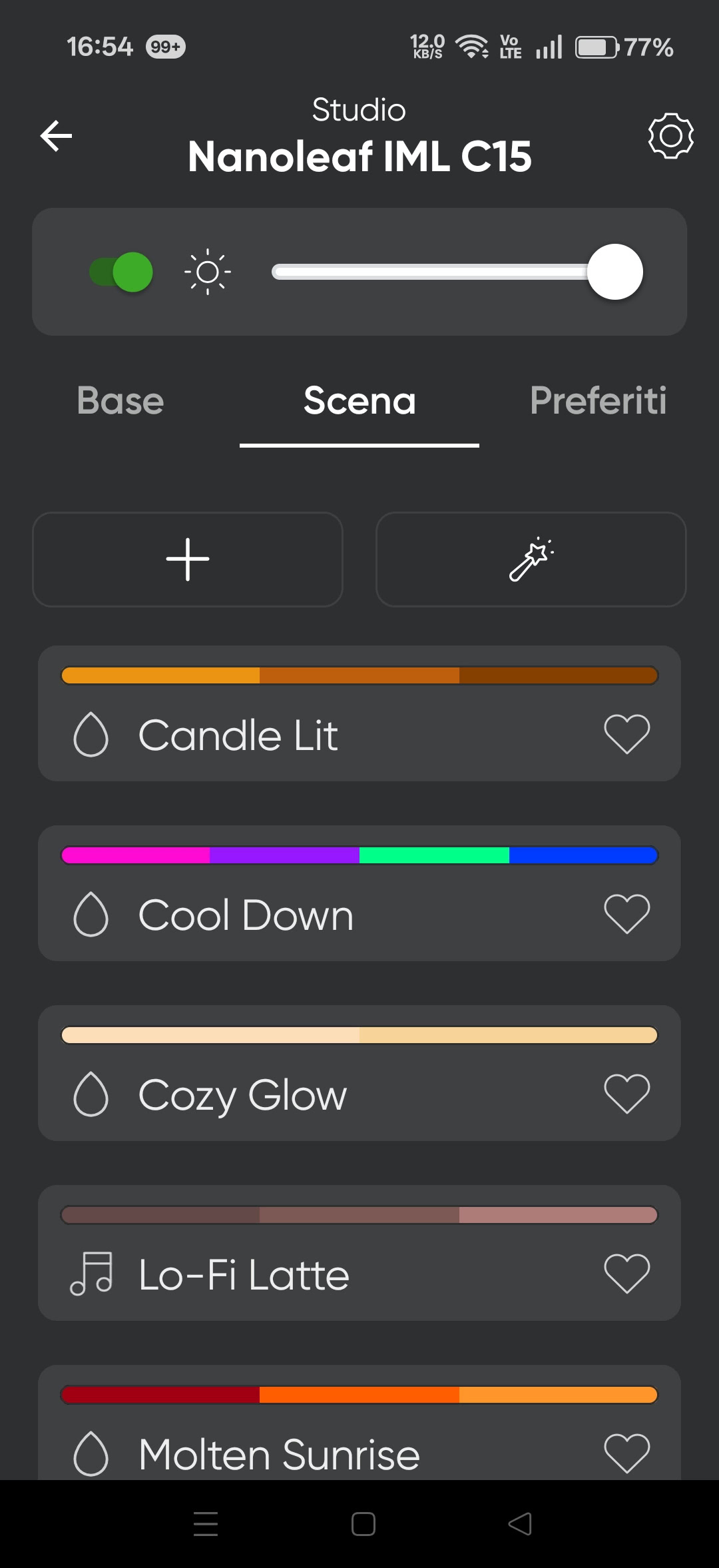Favorite the Cozy Glow scene
The width and height of the screenshot is (719, 1568).
(x=626, y=1094)
